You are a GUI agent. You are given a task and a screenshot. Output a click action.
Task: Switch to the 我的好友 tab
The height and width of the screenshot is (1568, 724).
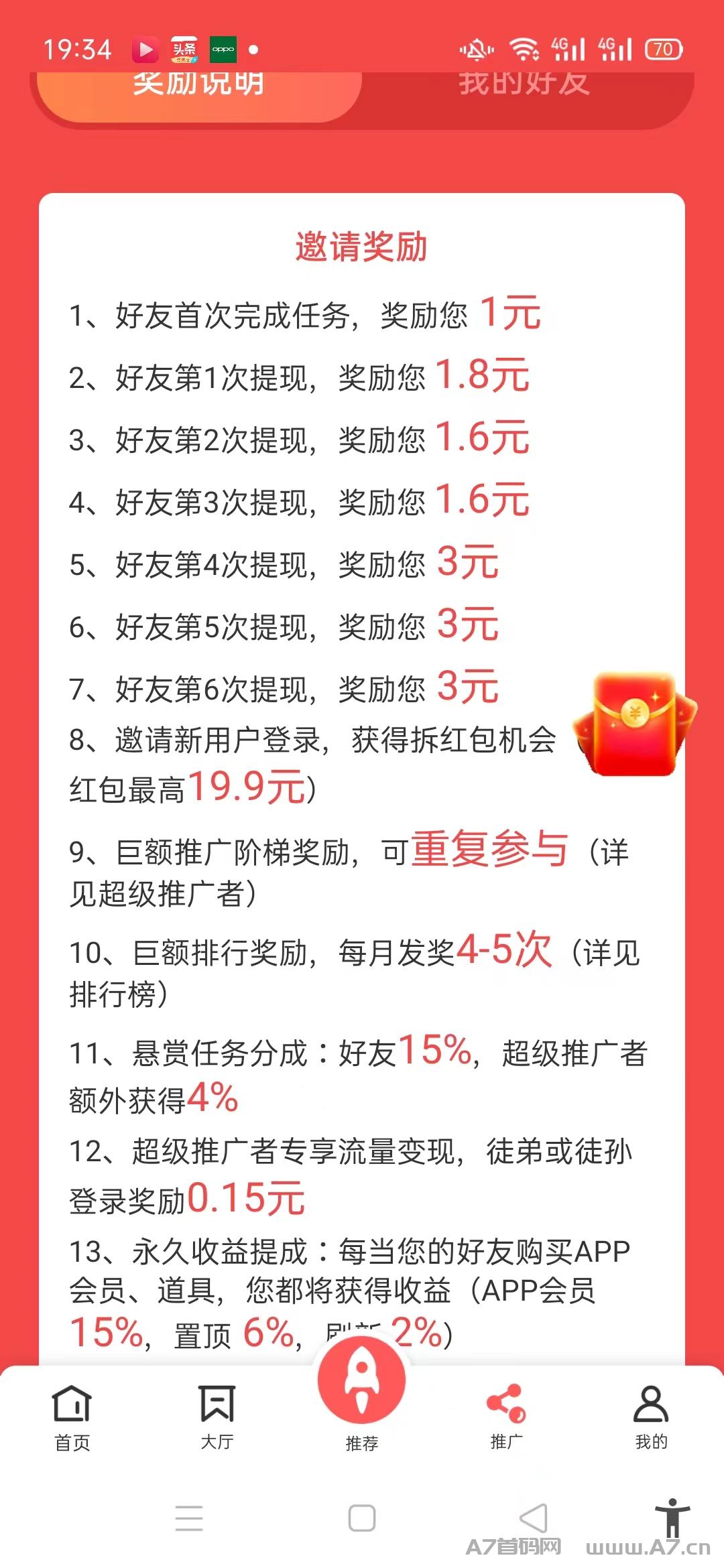click(x=524, y=90)
